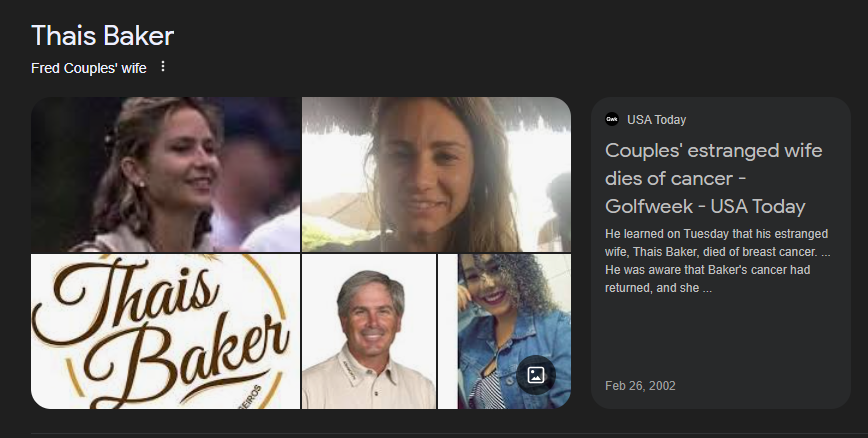Open the Thais Baker script logo image

[165, 331]
